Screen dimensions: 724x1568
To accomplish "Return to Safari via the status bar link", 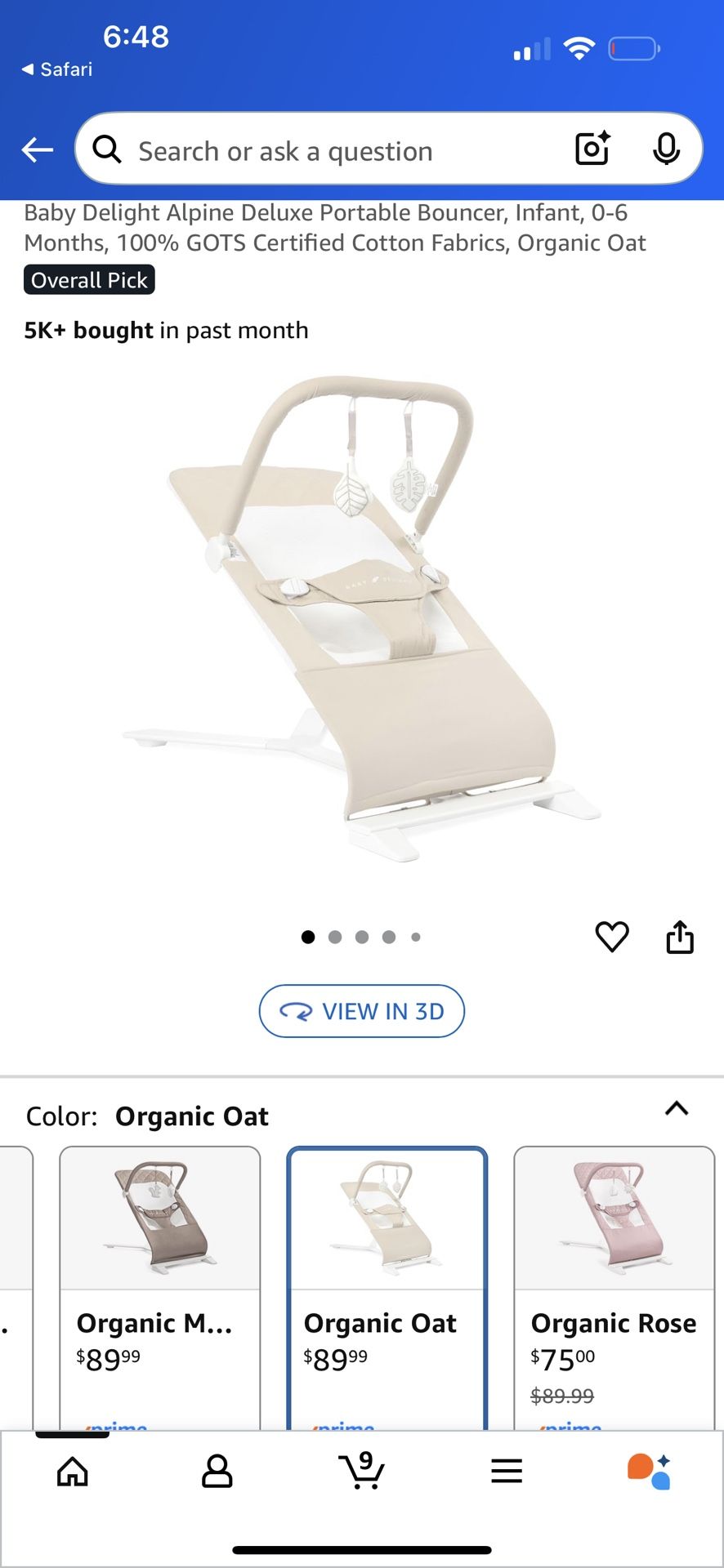I will coord(57,69).
